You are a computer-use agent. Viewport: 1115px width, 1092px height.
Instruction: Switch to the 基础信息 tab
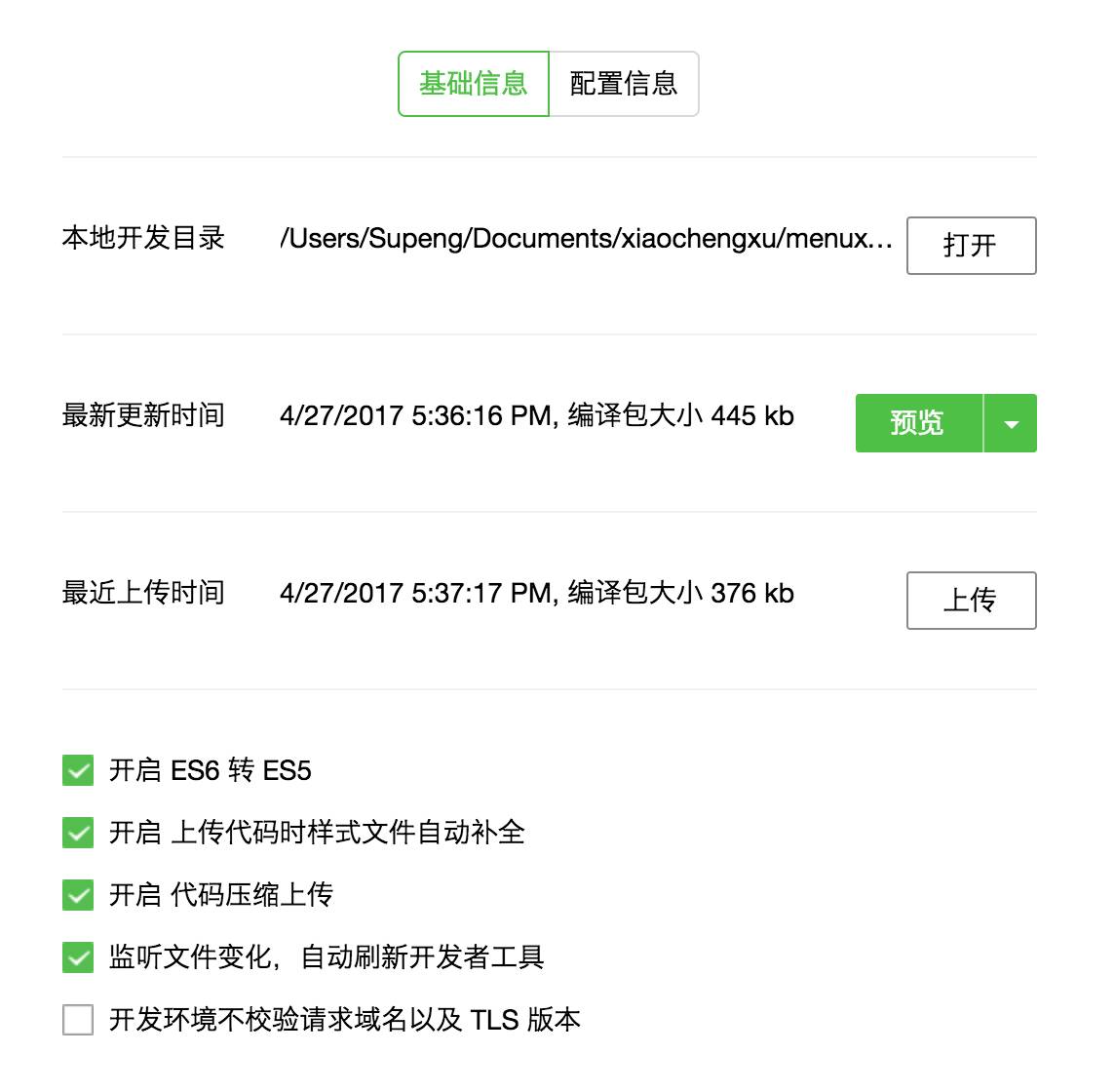coord(474,84)
